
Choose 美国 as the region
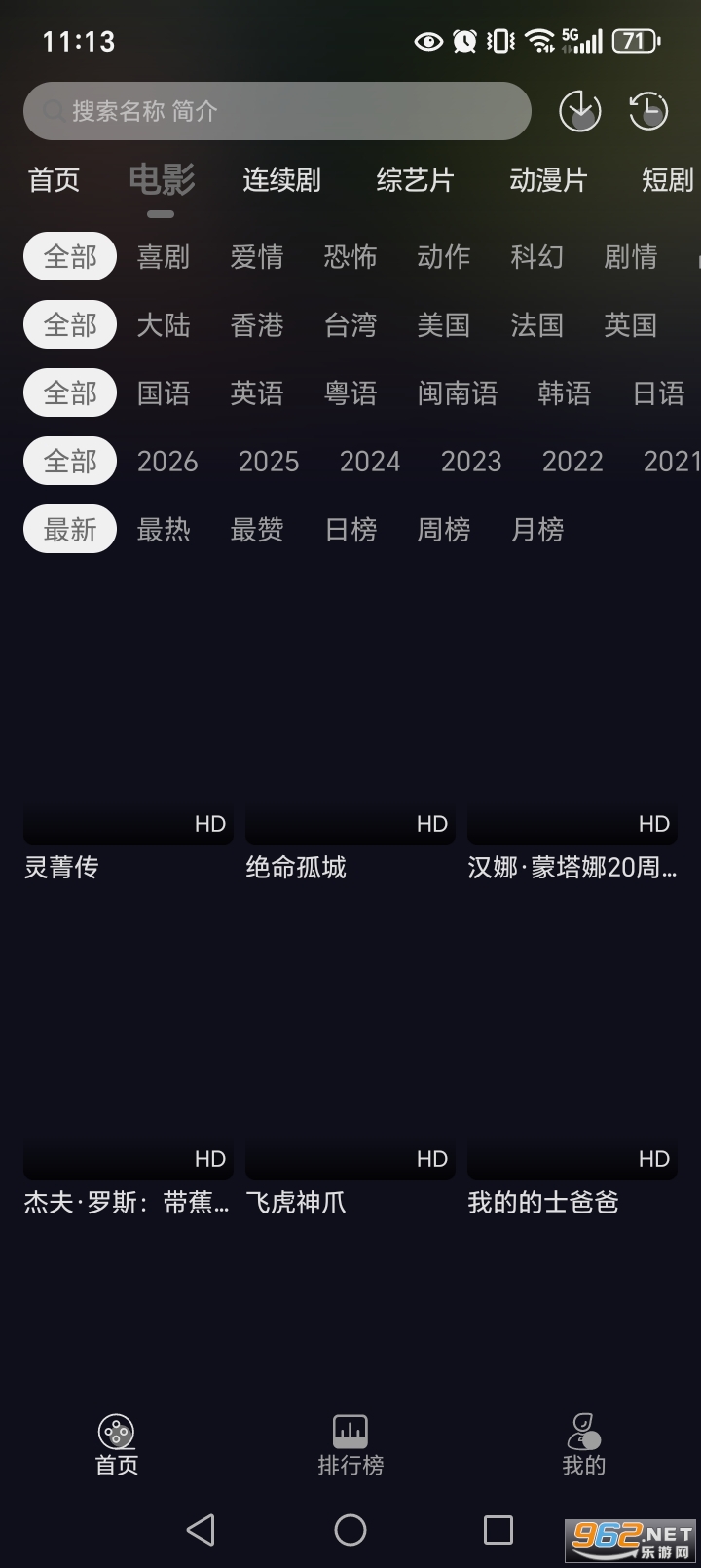[x=444, y=325]
